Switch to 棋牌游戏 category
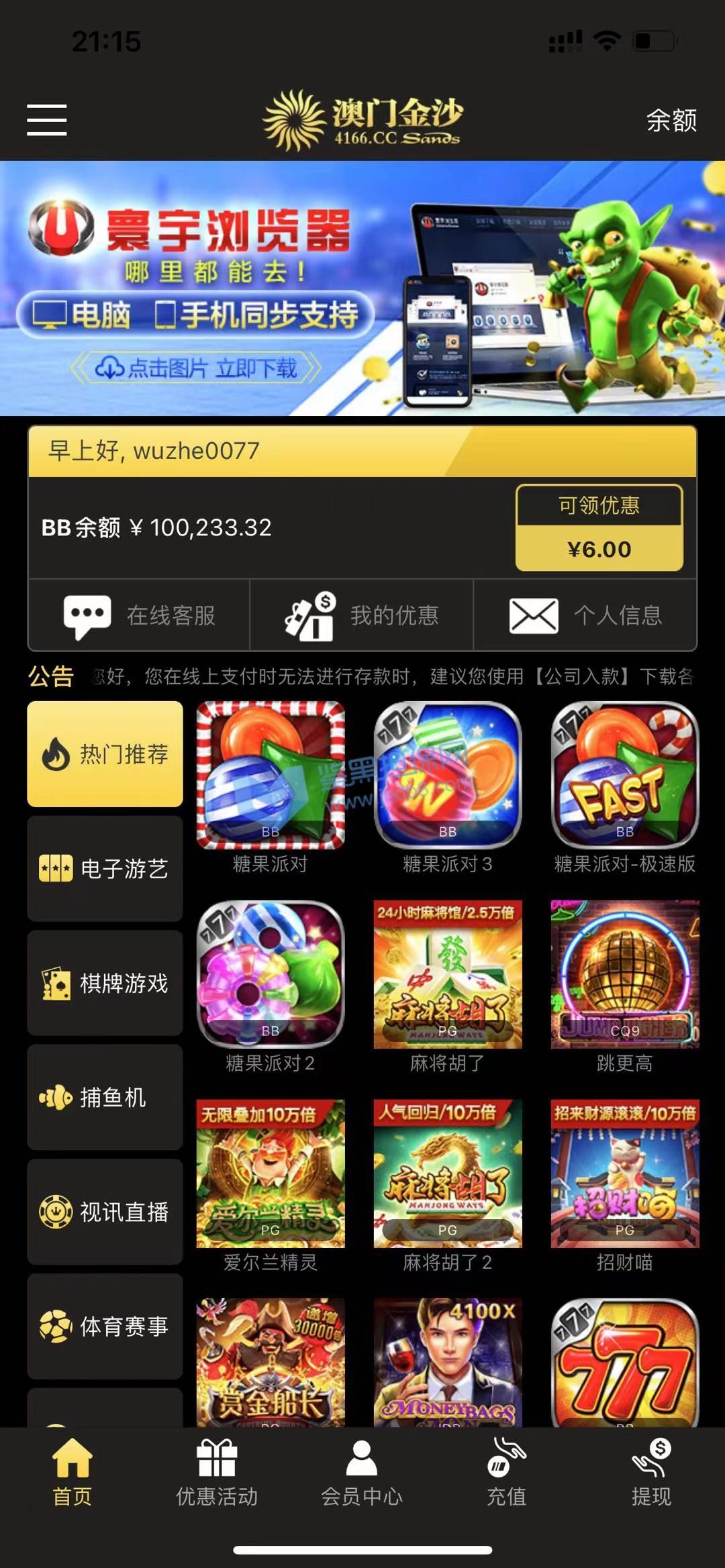This screenshot has height=1568, width=725. pyautogui.click(x=105, y=983)
